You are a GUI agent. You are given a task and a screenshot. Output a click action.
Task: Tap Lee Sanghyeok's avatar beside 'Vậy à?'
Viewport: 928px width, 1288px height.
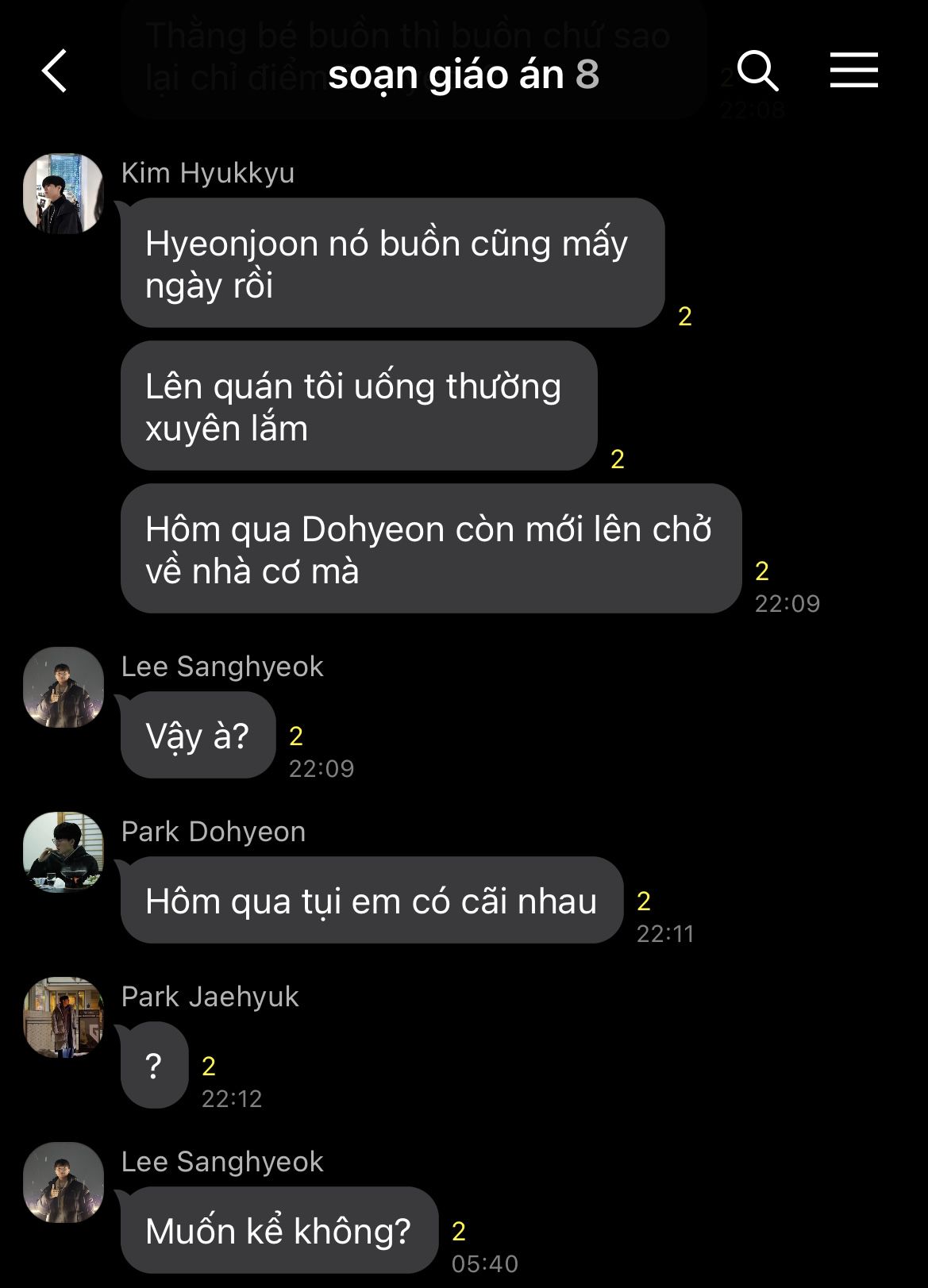tap(64, 687)
